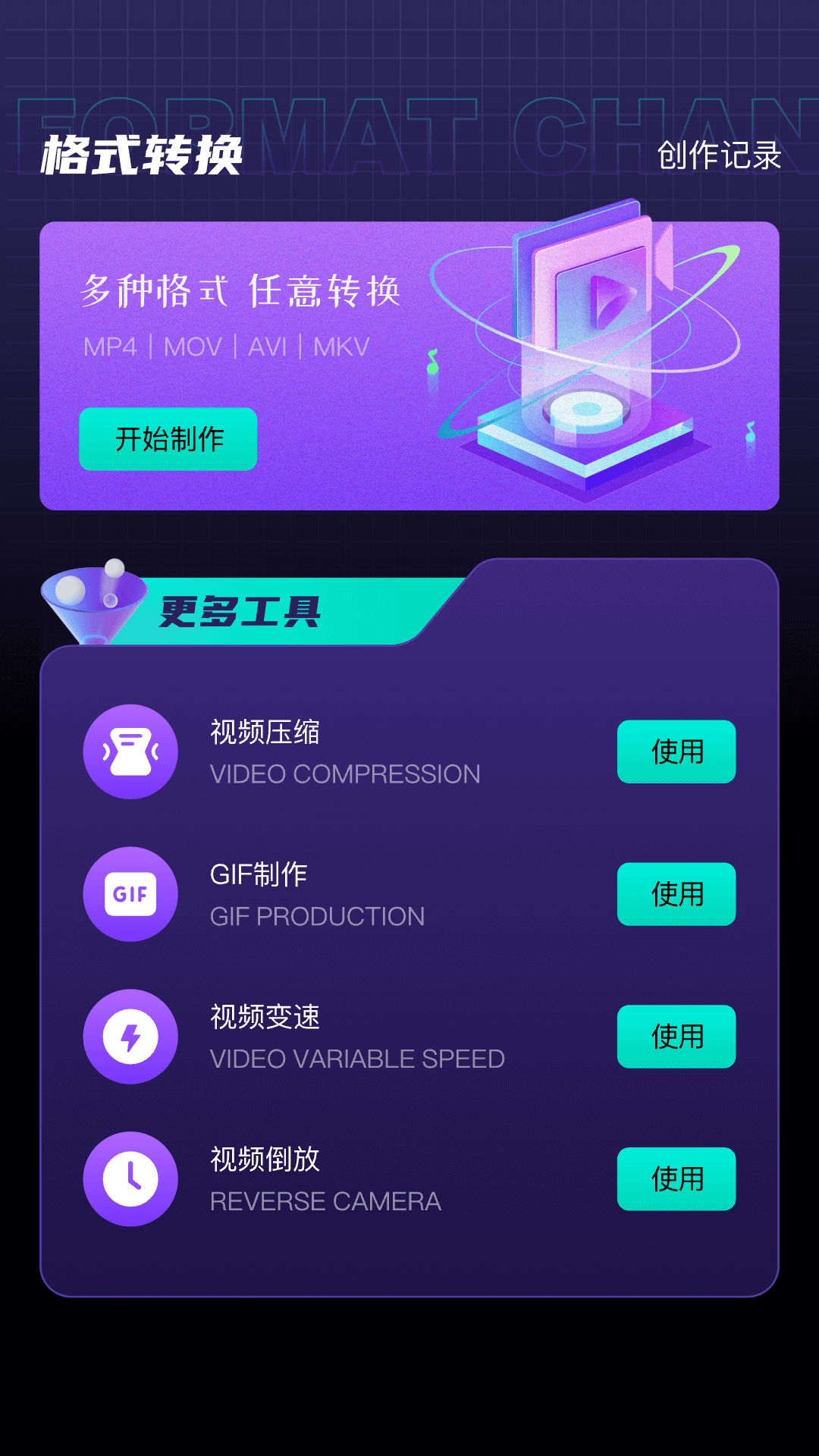The width and height of the screenshot is (819, 1456).
Task: Select the video compression hourglass icon
Action: (130, 751)
